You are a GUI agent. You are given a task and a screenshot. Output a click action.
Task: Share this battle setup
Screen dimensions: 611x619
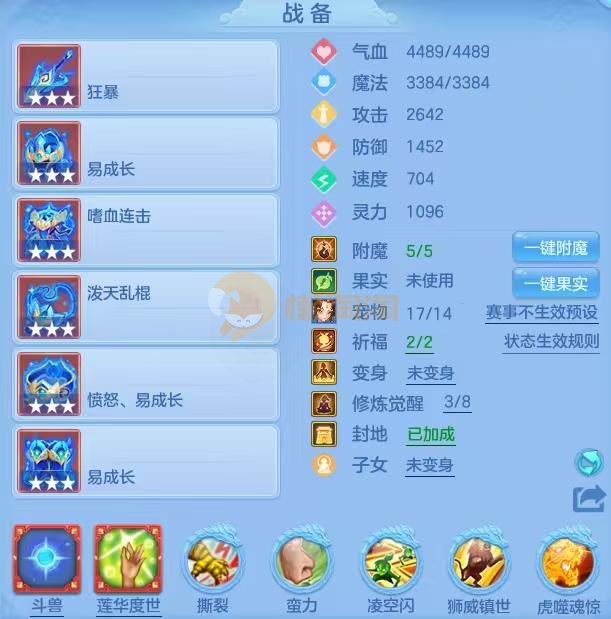[x=589, y=498]
